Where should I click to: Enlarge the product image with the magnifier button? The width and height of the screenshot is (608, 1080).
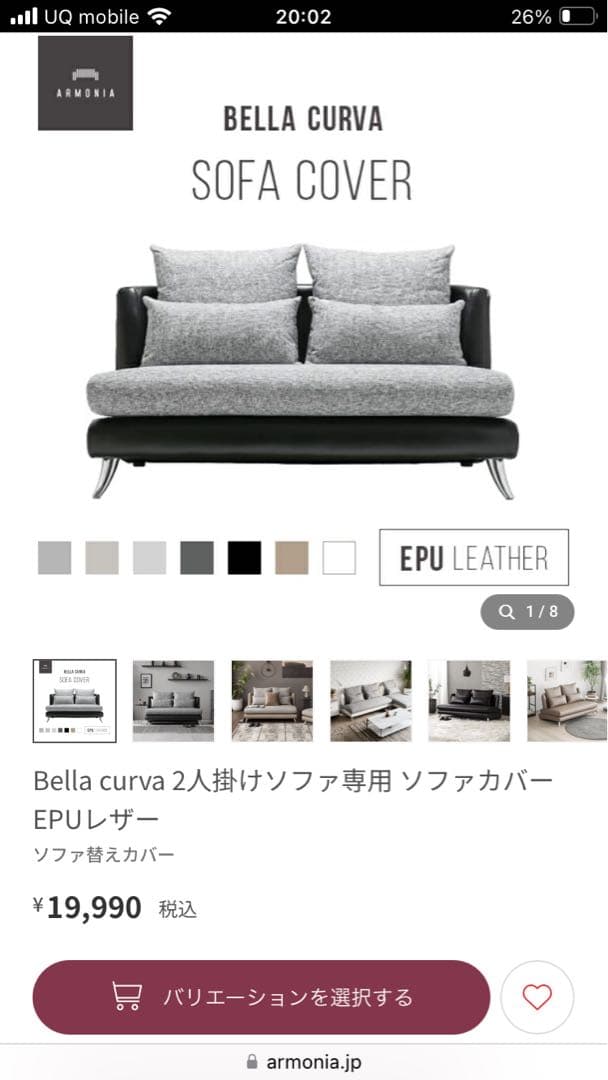click(527, 612)
